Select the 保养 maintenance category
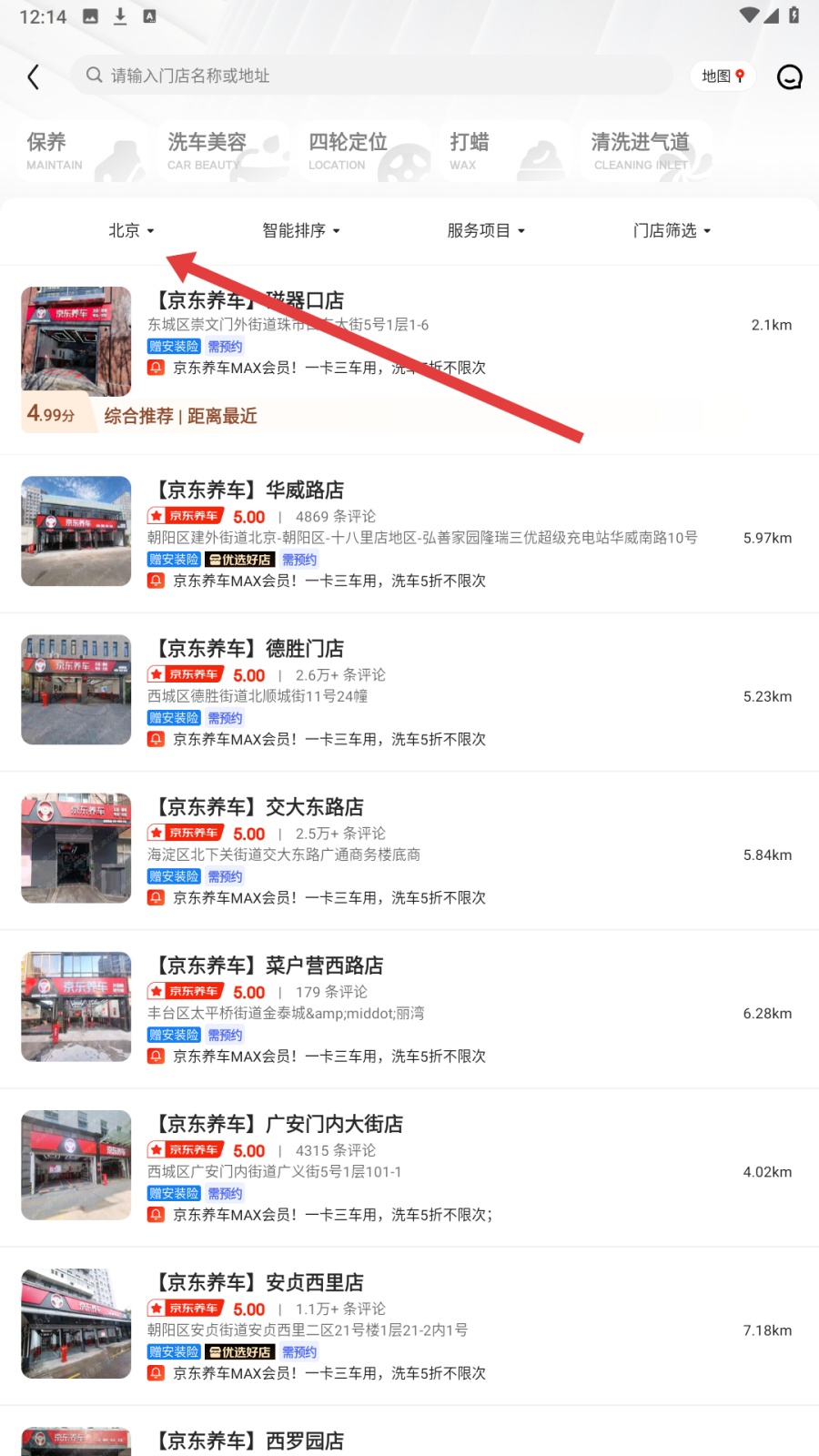This screenshot has height=1456, width=819. pos(80,151)
